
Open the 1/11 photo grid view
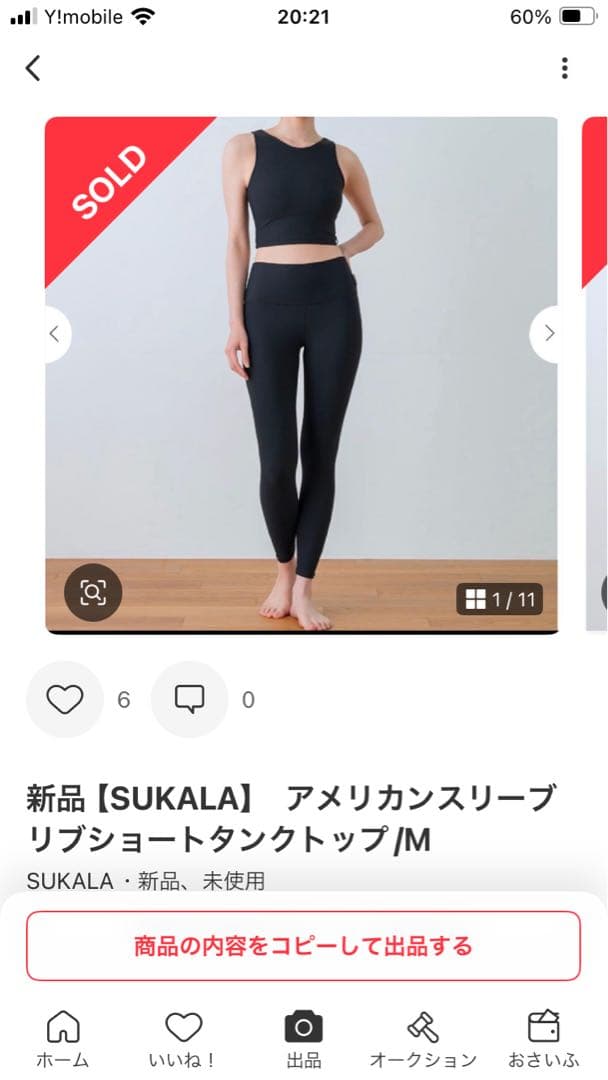click(x=501, y=600)
